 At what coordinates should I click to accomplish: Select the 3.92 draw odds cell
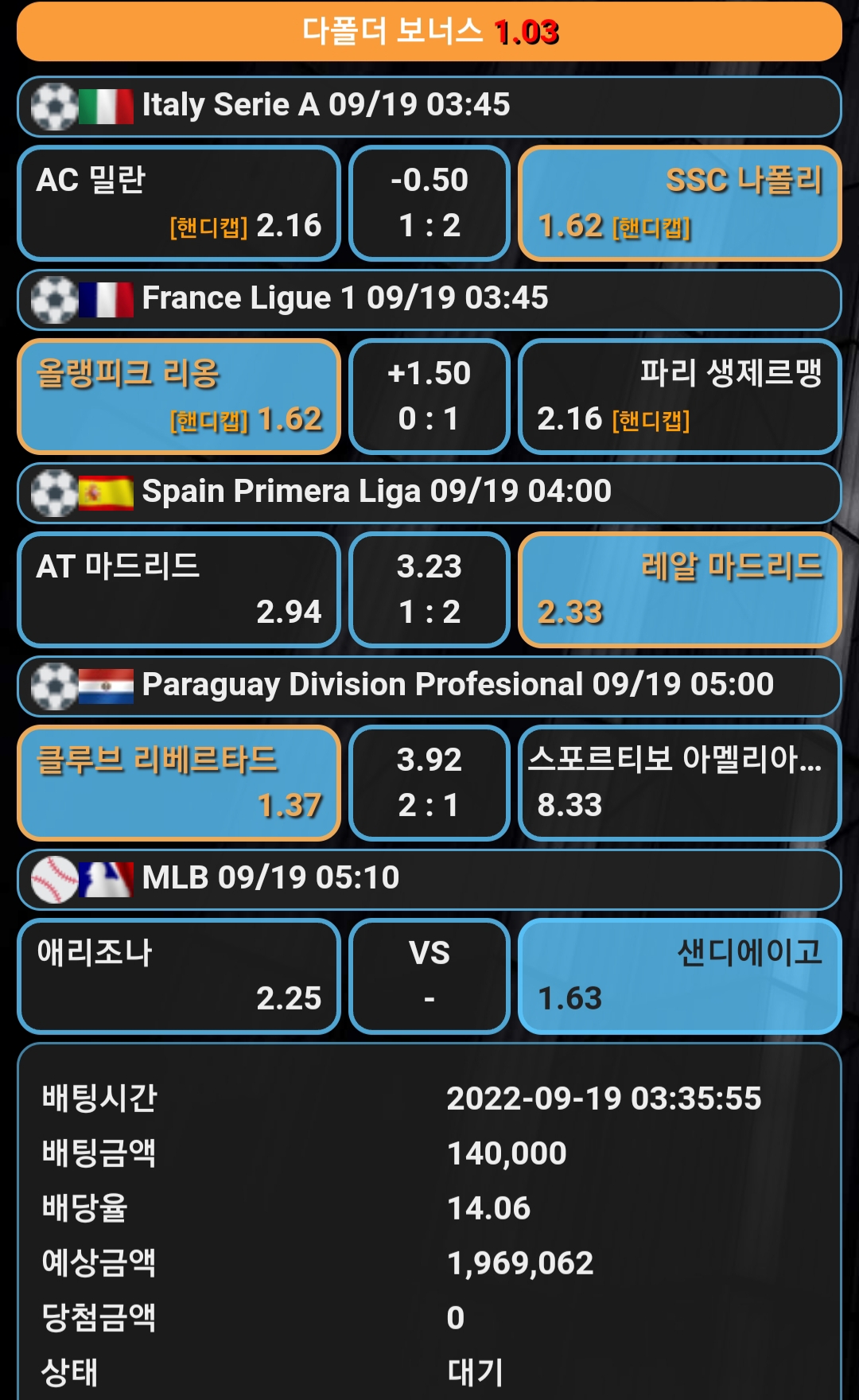coord(429,783)
